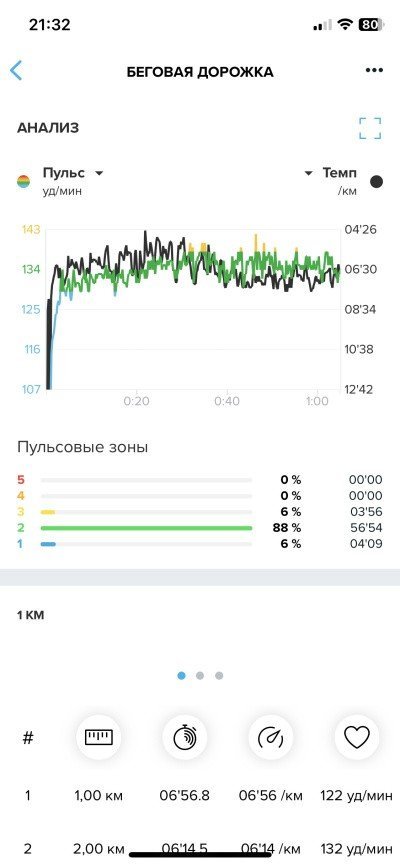
Task: Select the second page indicator dot
Action: [x=200, y=675]
